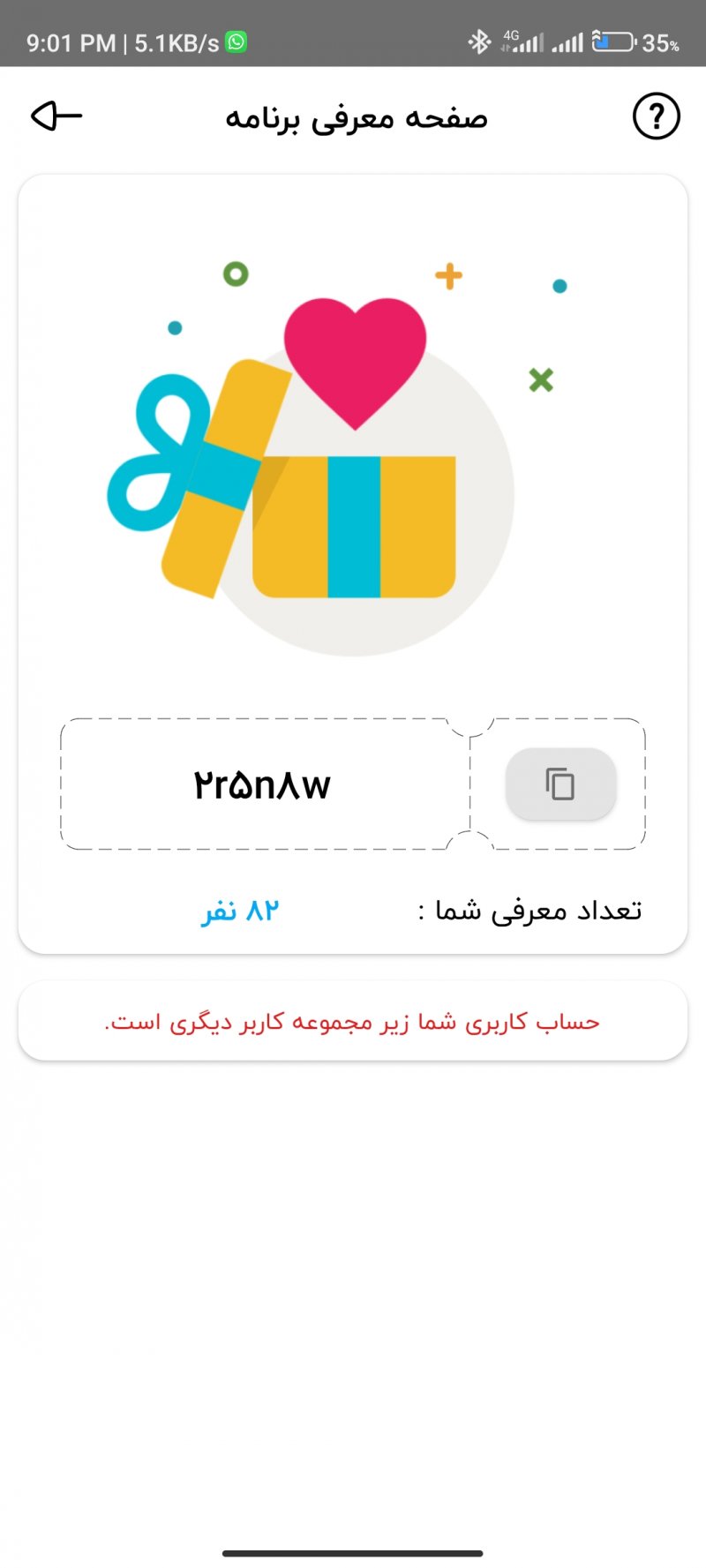Go back using the arrow icon

tap(56, 116)
